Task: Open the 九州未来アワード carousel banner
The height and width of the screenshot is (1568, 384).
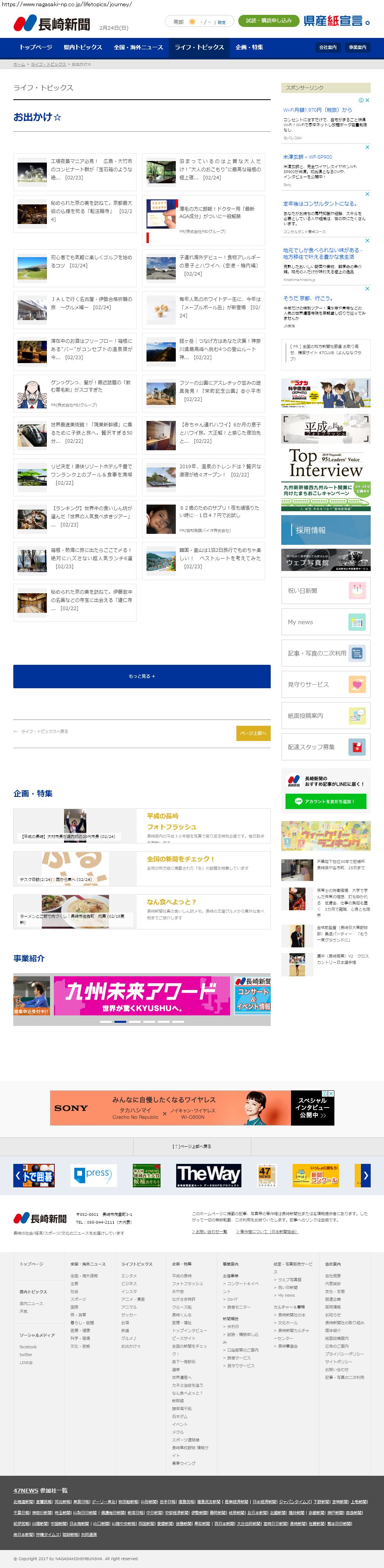Action: [142, 996]
